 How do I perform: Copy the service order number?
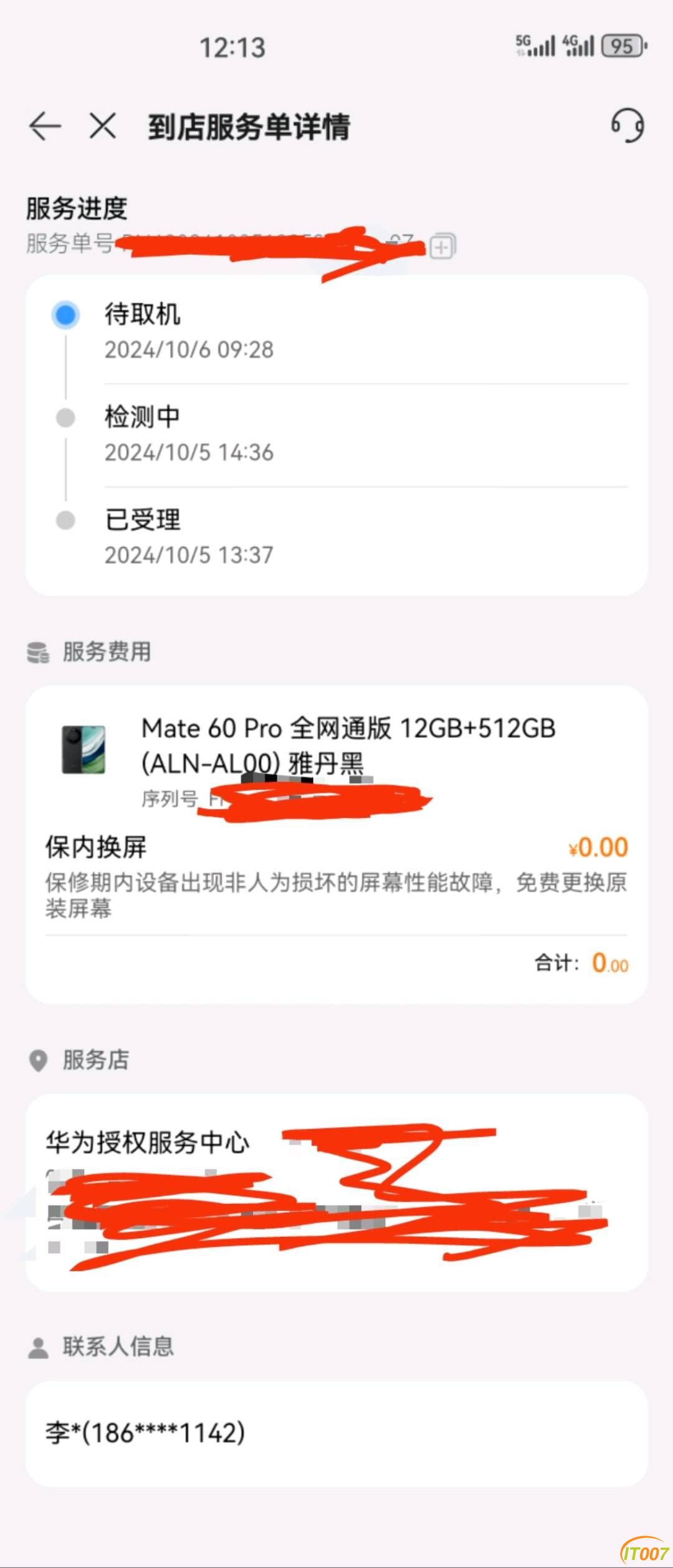[442, 246]
